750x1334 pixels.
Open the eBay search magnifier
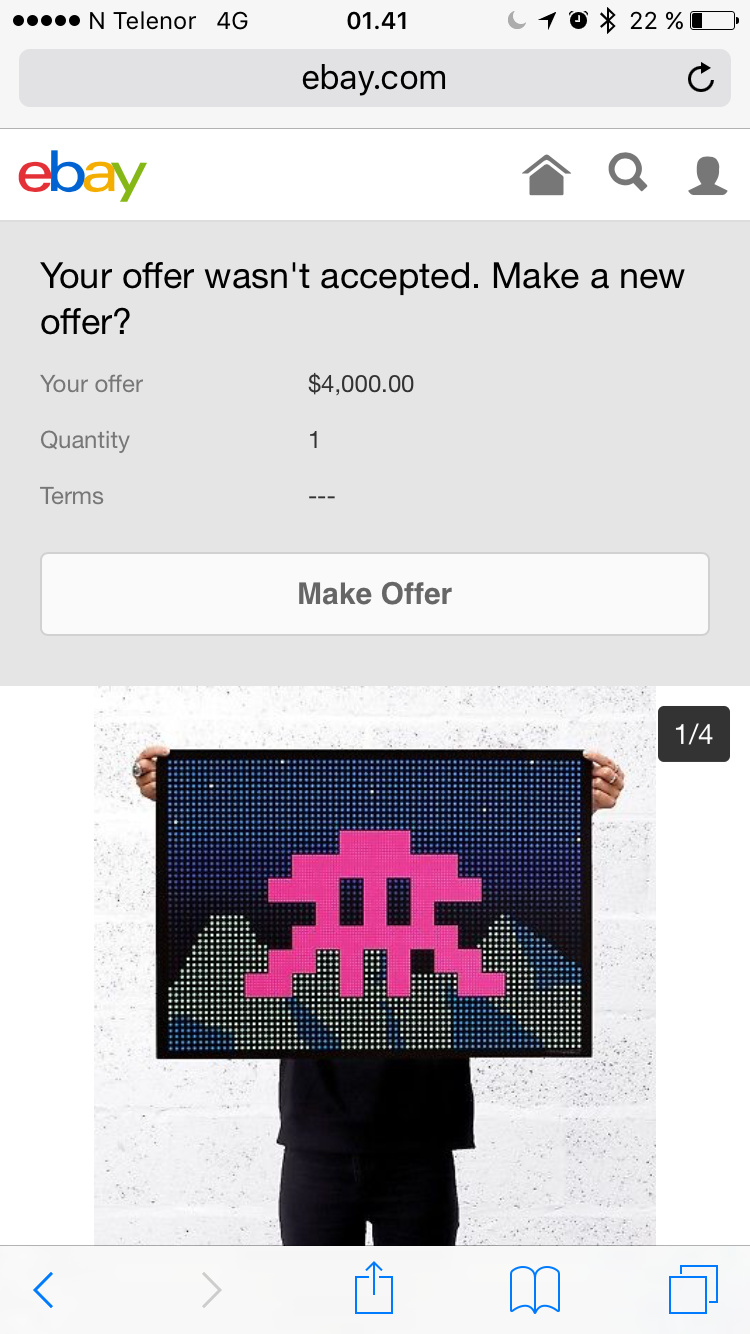[x=628, y=174]
